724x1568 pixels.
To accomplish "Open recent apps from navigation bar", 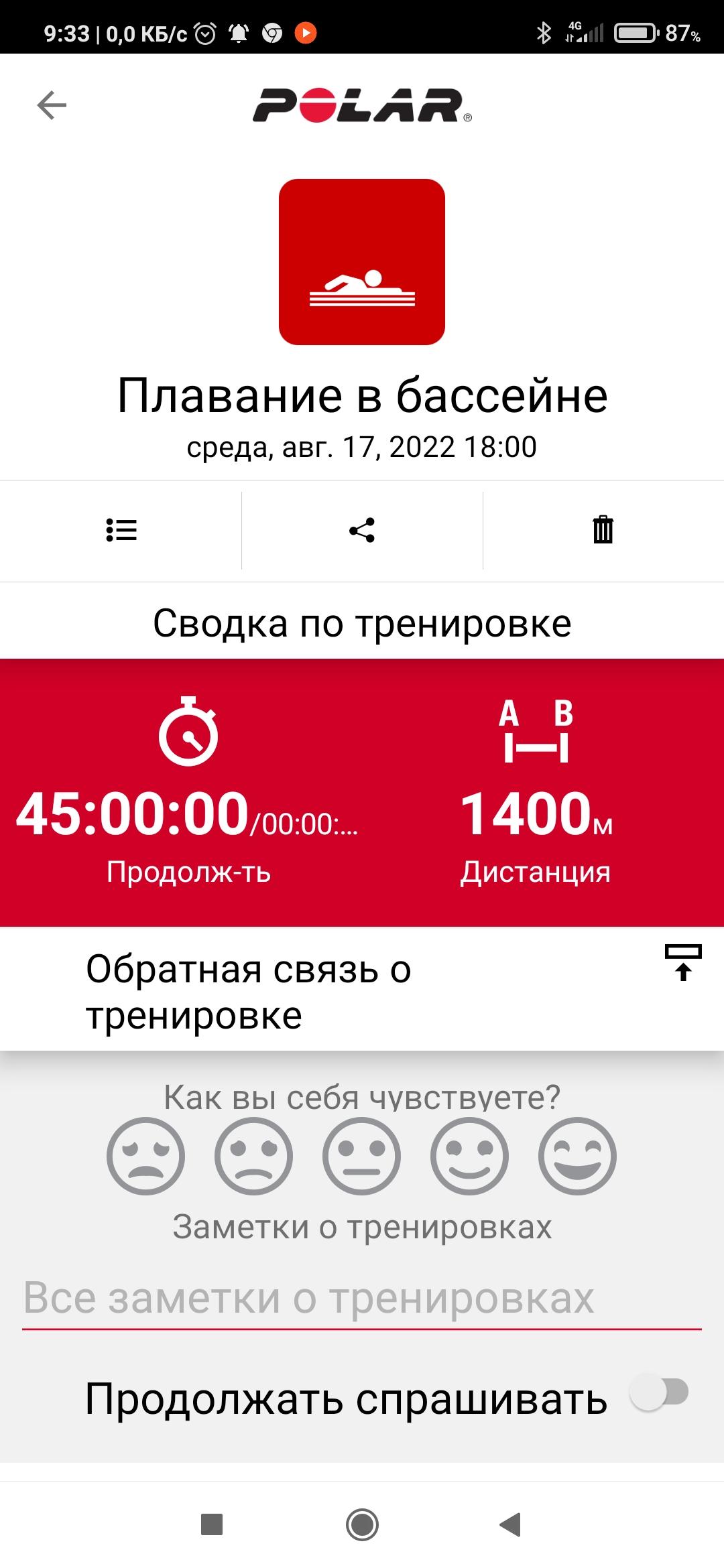I will coord(212,1524).
